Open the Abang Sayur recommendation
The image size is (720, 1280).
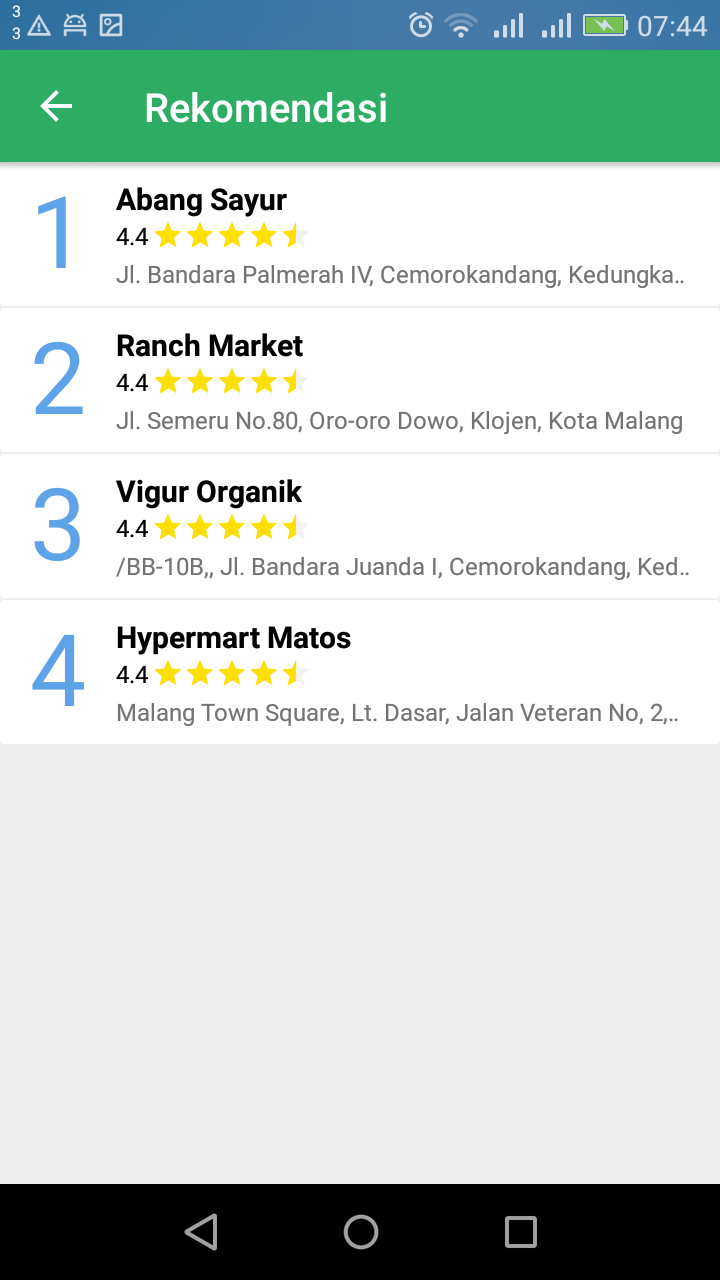coord(360,235)
